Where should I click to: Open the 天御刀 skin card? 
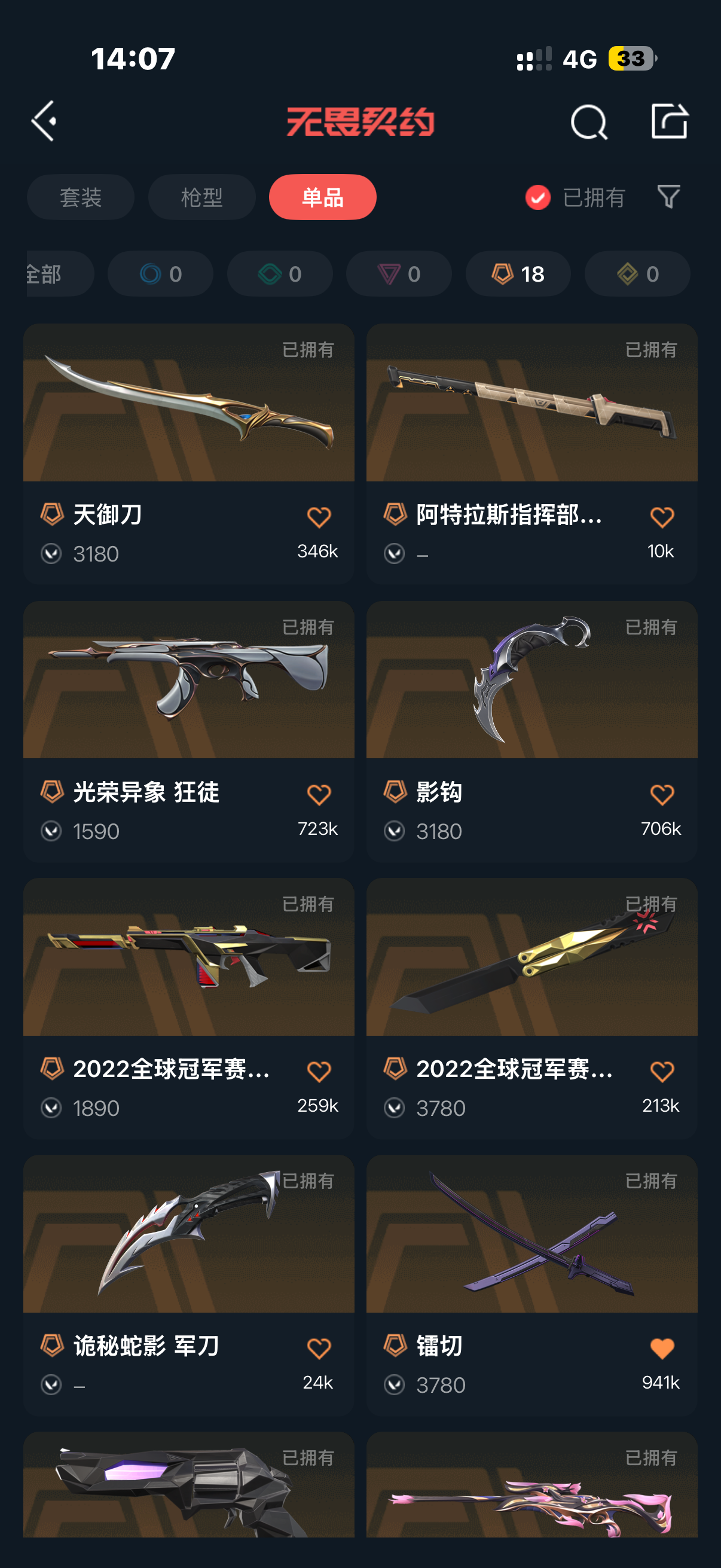(x=188, y=426)
